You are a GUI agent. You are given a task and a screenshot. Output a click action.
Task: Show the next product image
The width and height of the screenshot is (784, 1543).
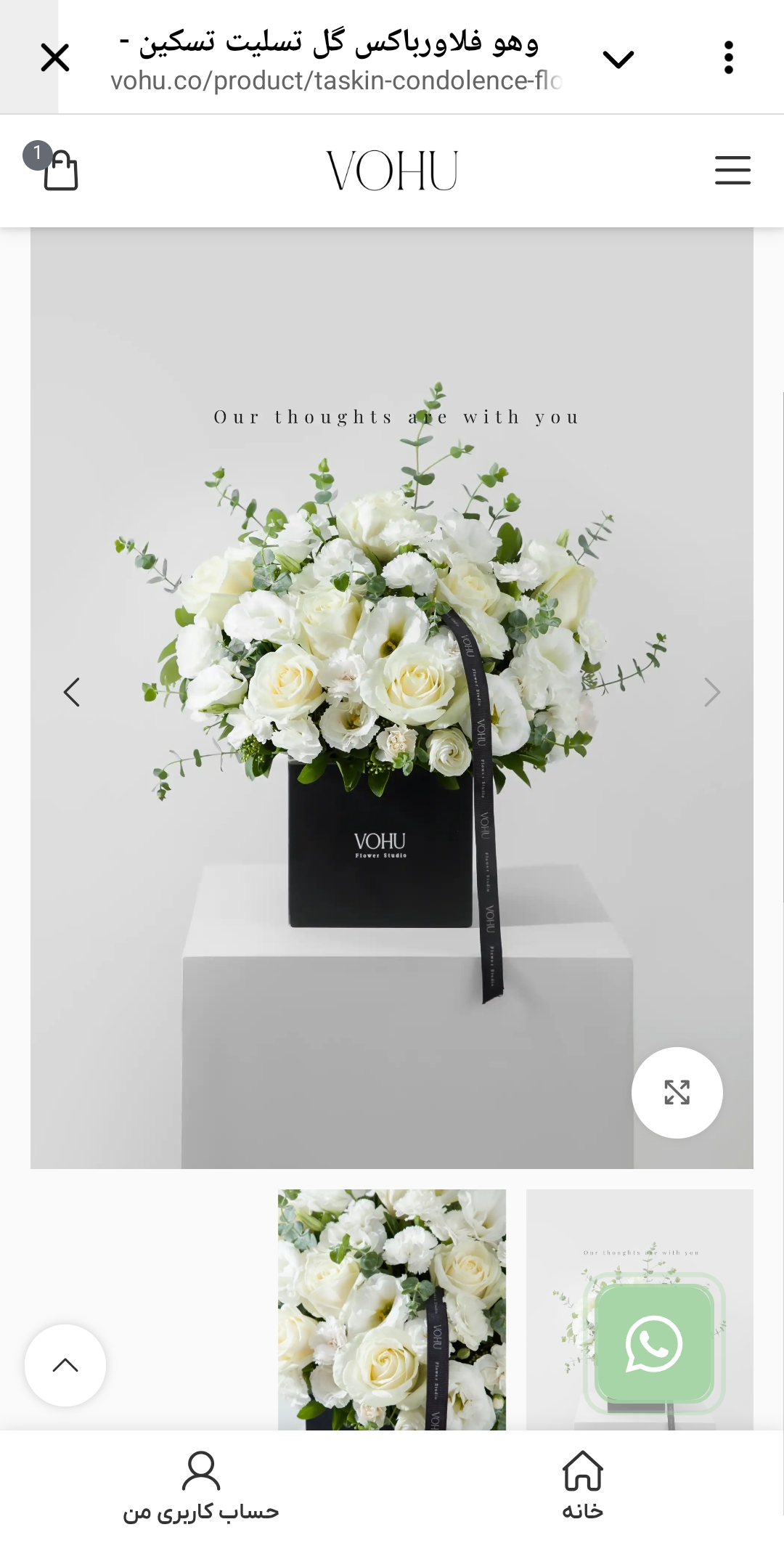712,692
